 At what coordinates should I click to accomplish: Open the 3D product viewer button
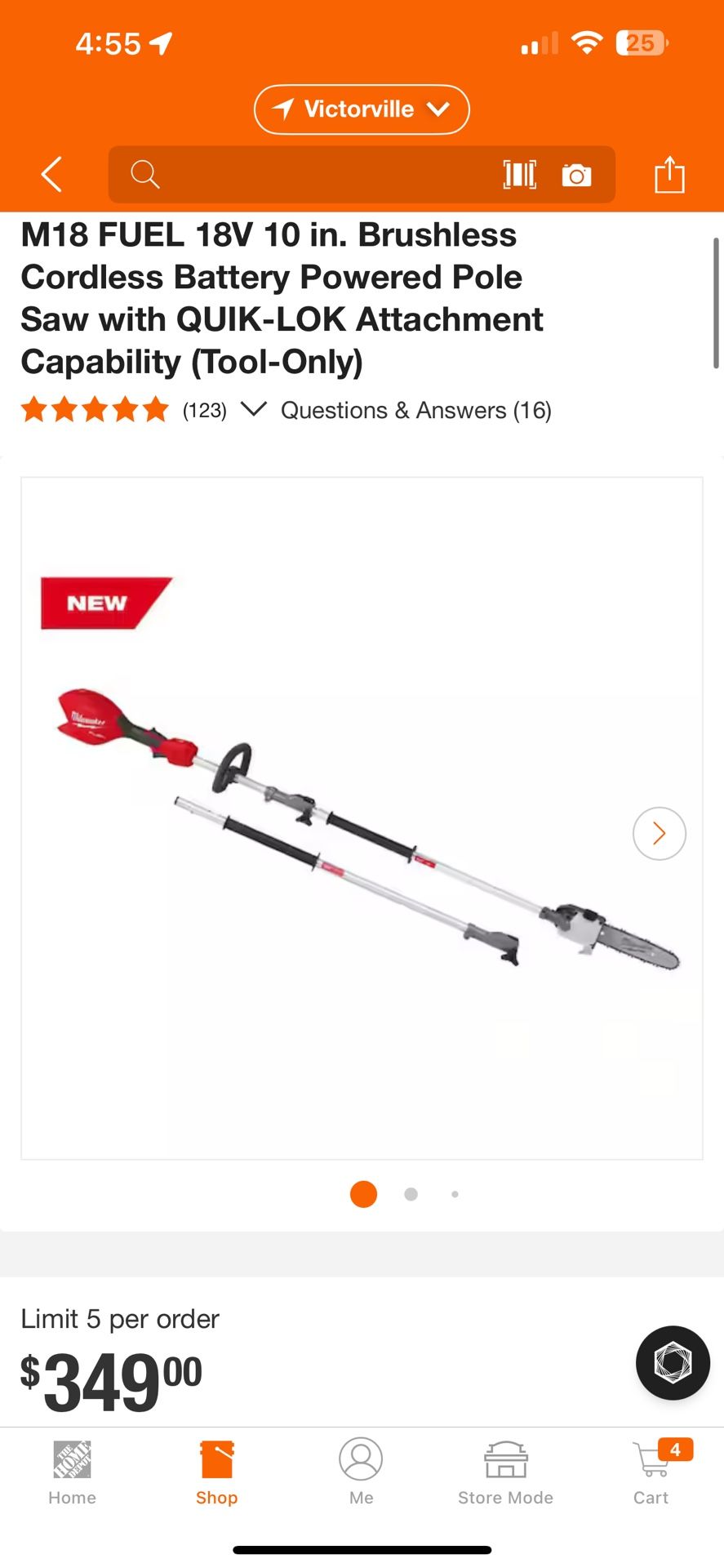(x=672, y=1363)
